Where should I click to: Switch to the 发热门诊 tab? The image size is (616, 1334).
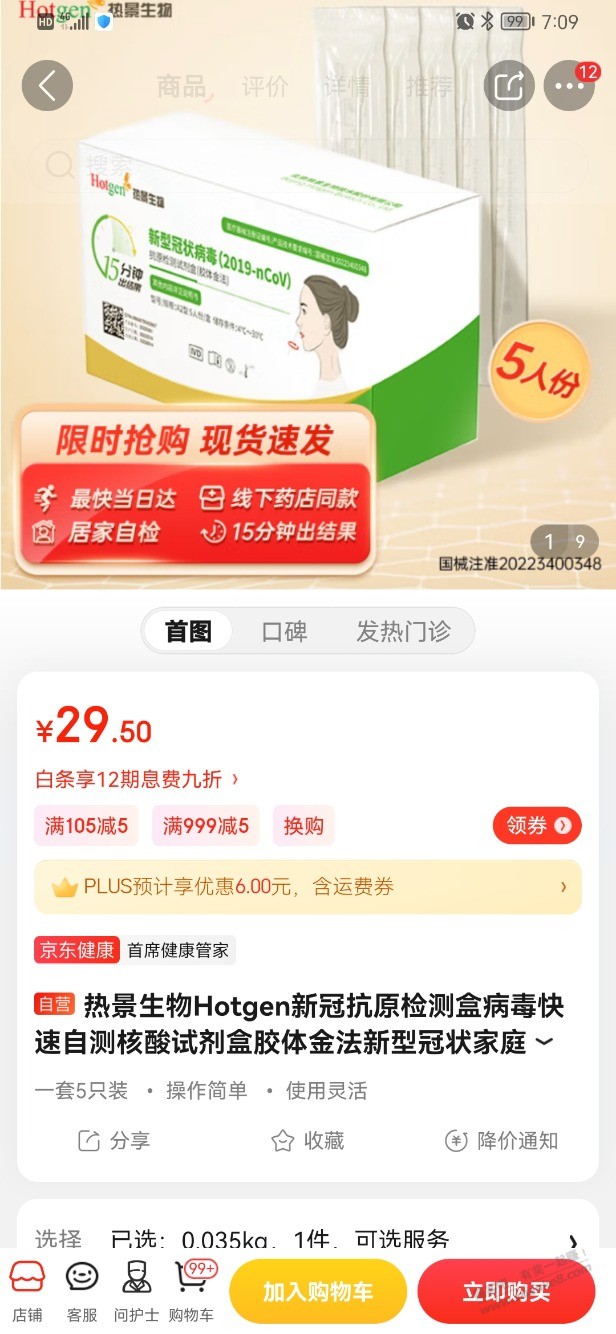[x=403, y=632]
